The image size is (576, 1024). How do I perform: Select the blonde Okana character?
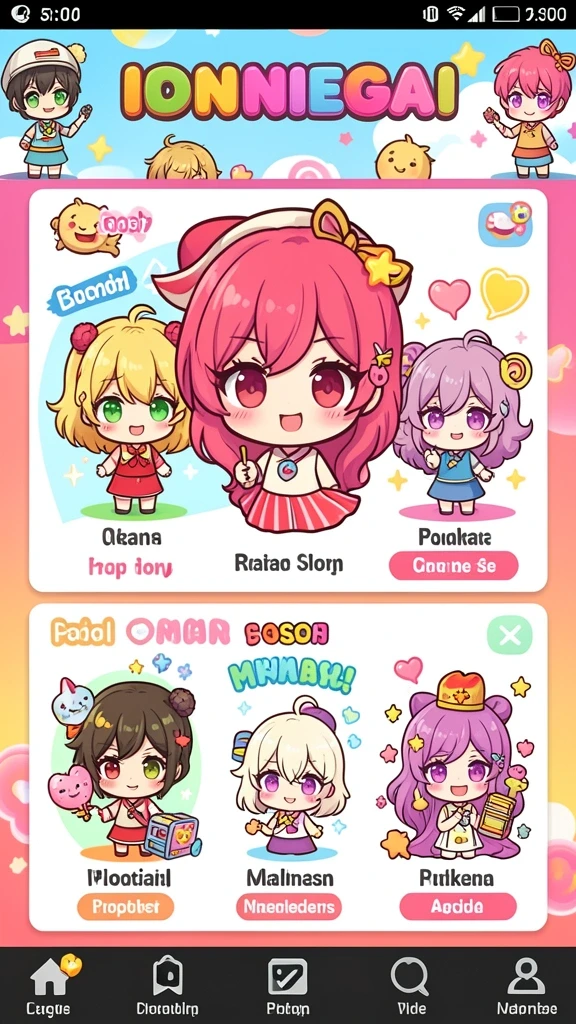121,408
